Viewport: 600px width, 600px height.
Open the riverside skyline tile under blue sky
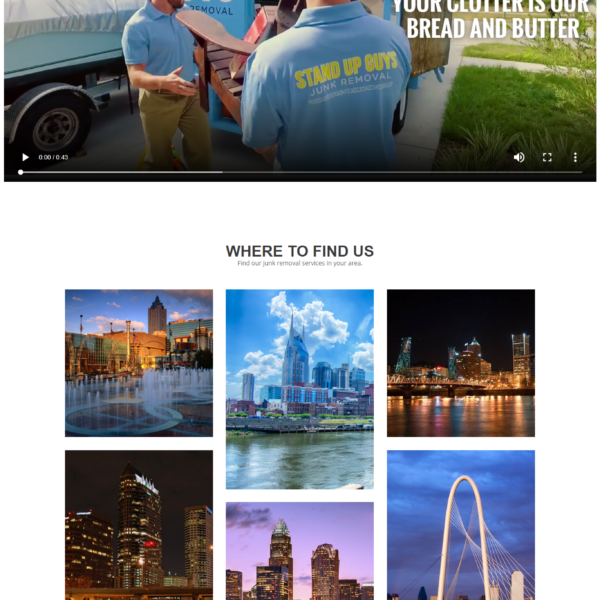(300, 389)
